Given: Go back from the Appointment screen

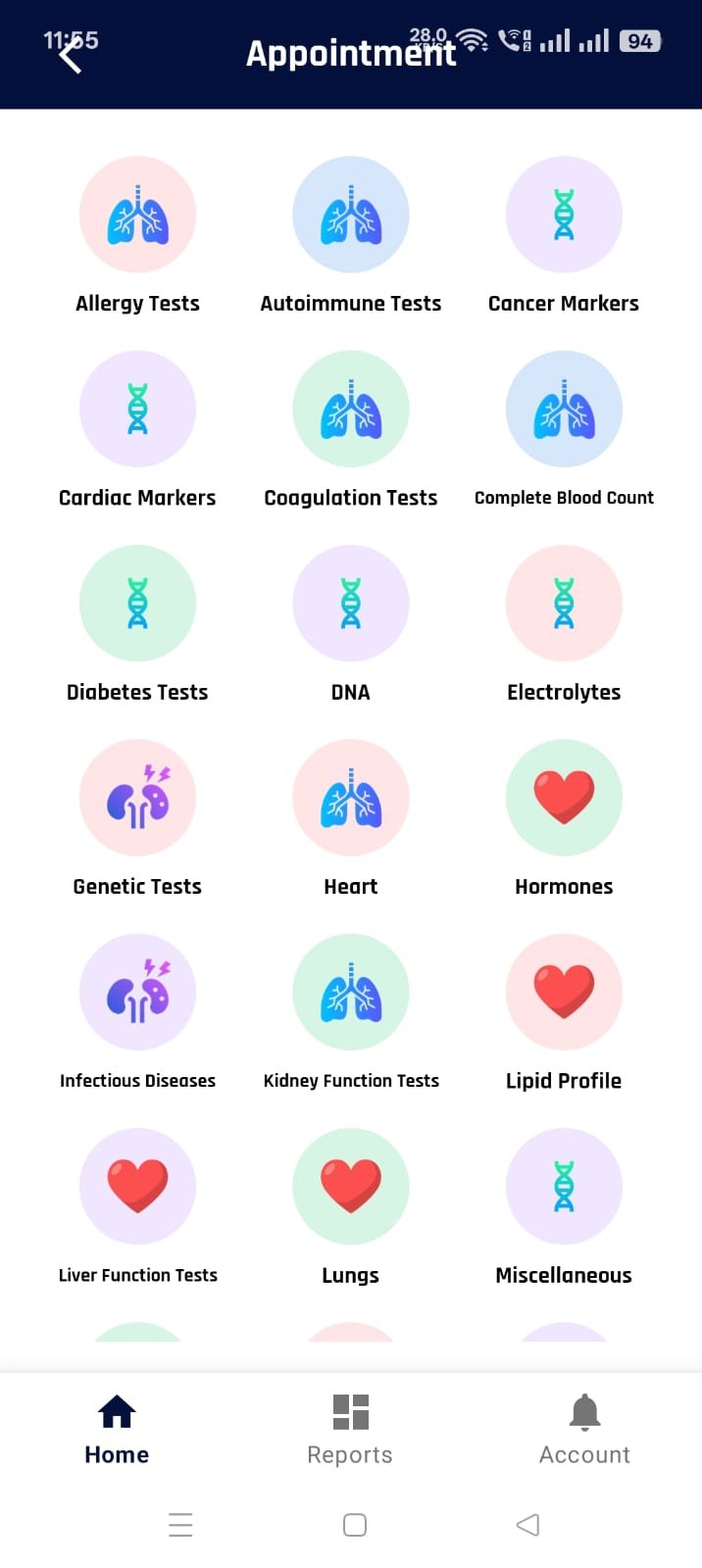Looking at the screenshot, I should [70, 56].
